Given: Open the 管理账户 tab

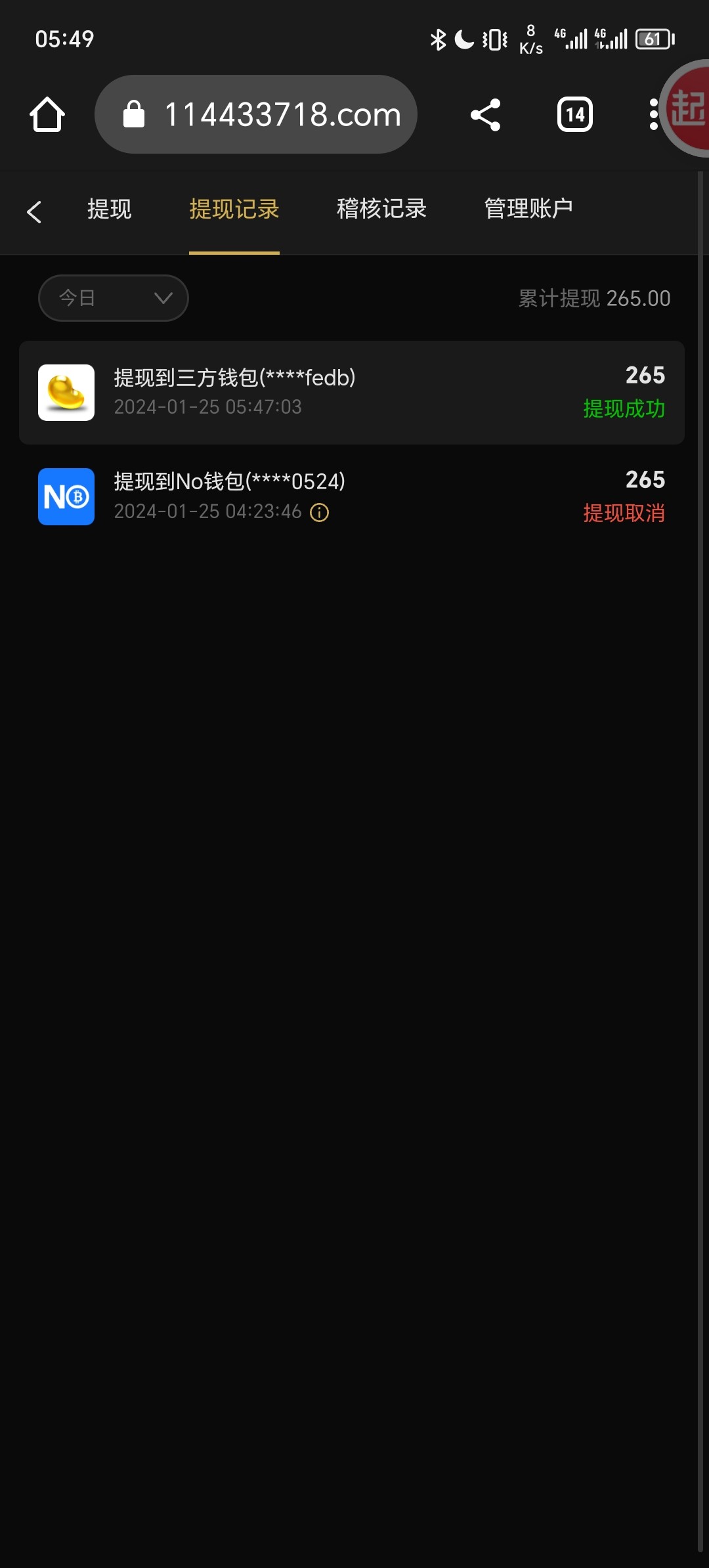Looking at the screenshot, I should tap(528, 209).
